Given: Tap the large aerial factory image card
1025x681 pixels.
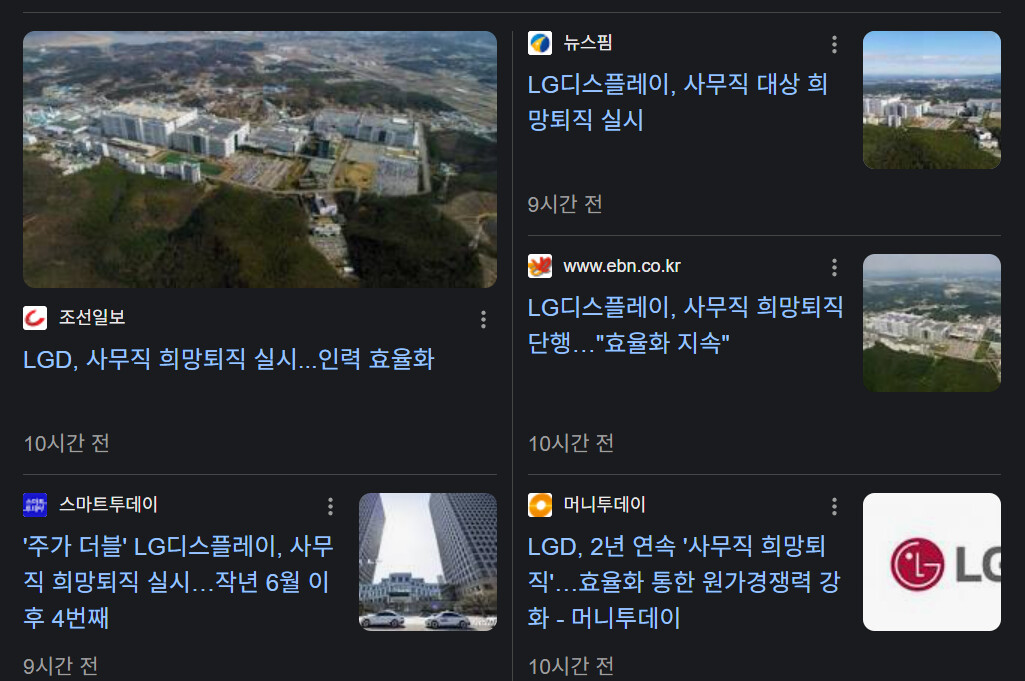Looking at the screenshot, I should (260, 159).
